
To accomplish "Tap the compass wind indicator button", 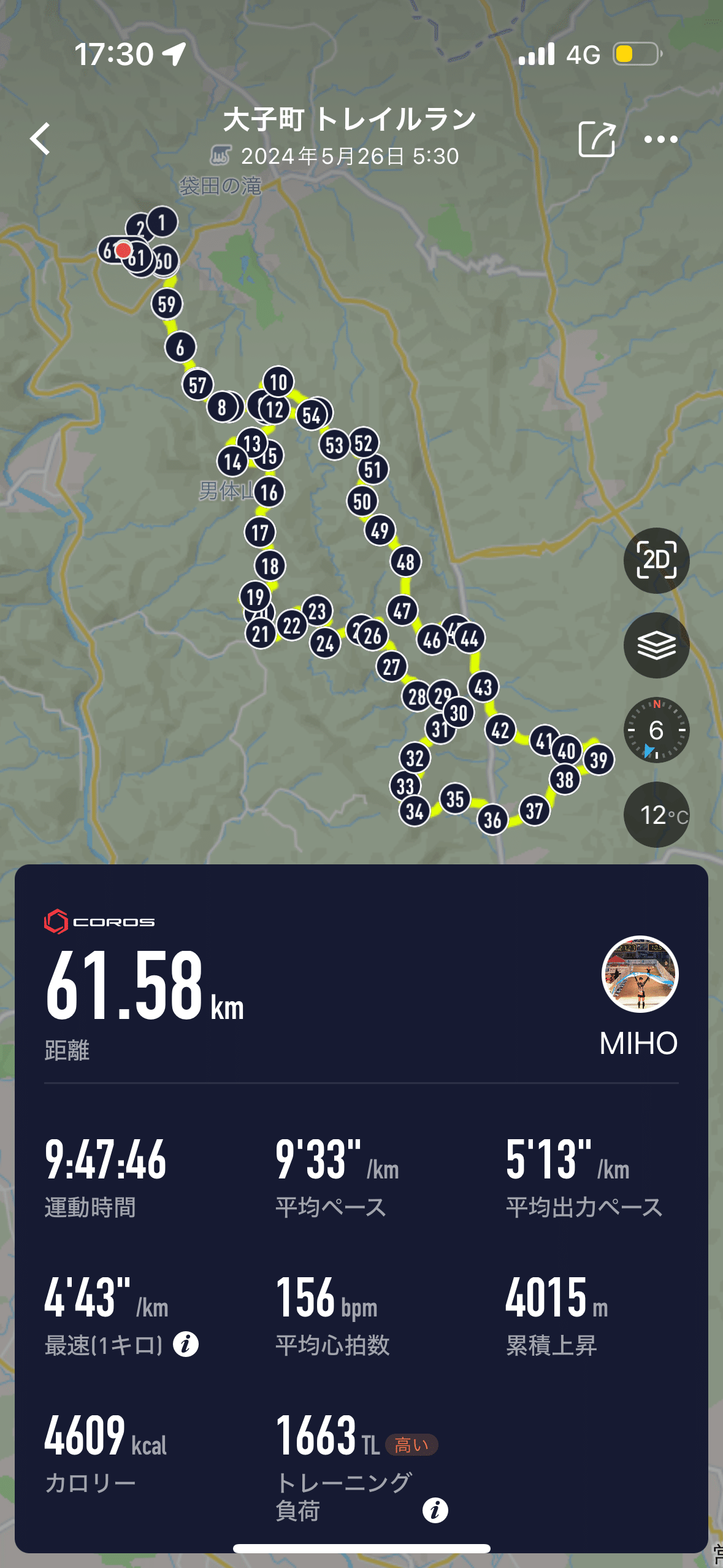I will (656, 730).
